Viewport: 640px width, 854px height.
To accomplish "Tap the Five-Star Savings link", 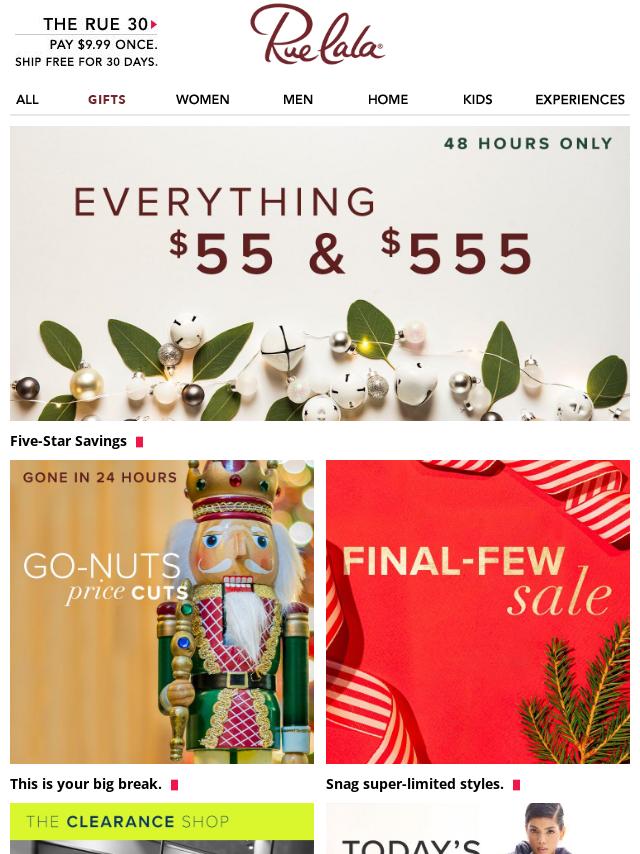I will 69,441.
